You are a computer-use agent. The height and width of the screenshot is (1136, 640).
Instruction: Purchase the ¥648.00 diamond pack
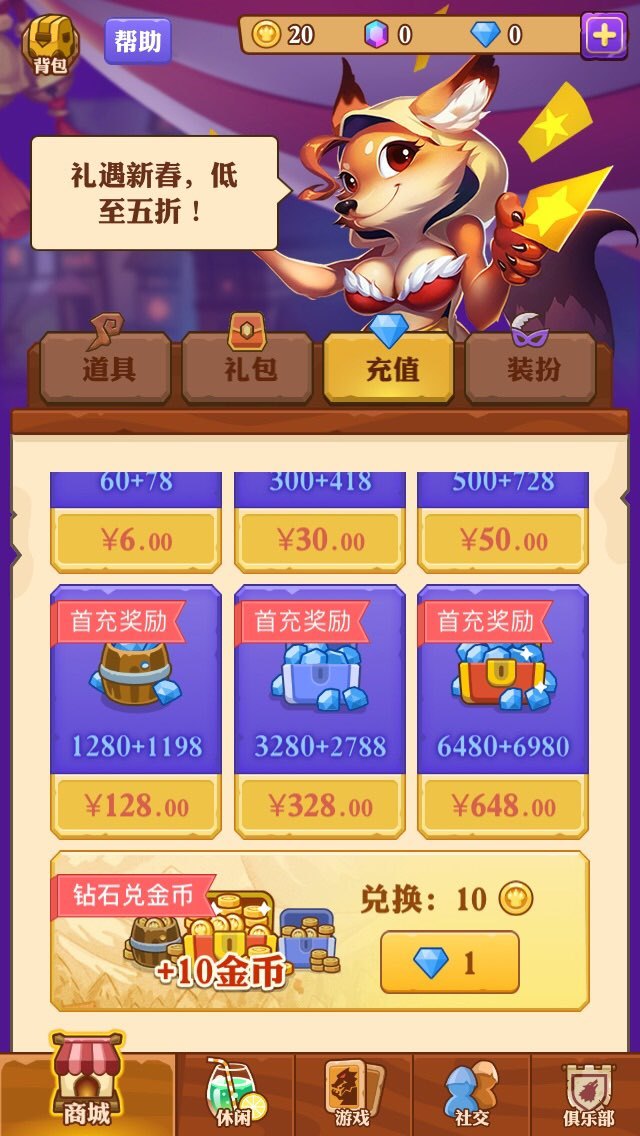503,806
